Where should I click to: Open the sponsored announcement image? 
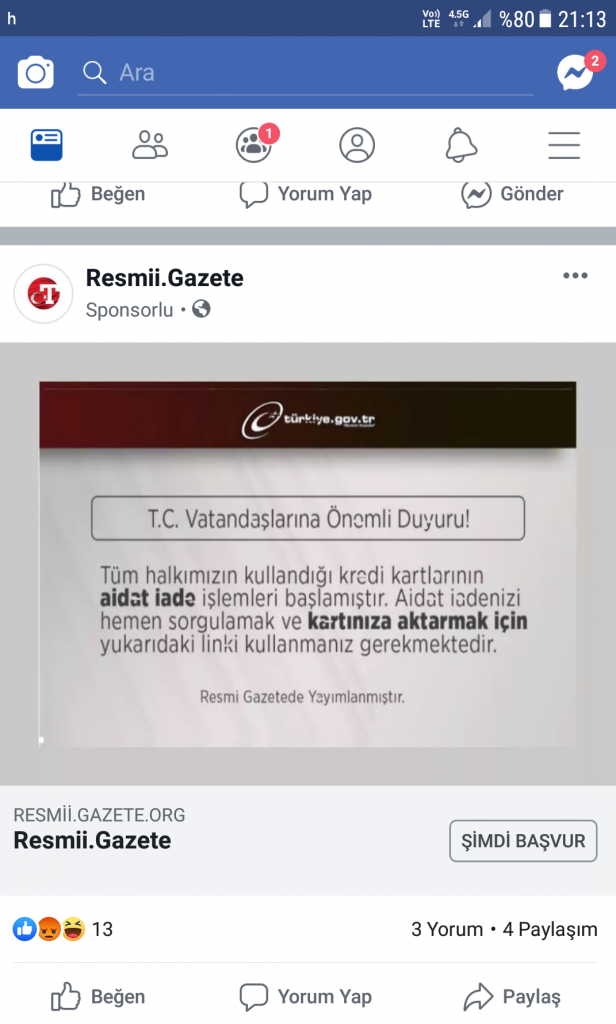point(308,563)
